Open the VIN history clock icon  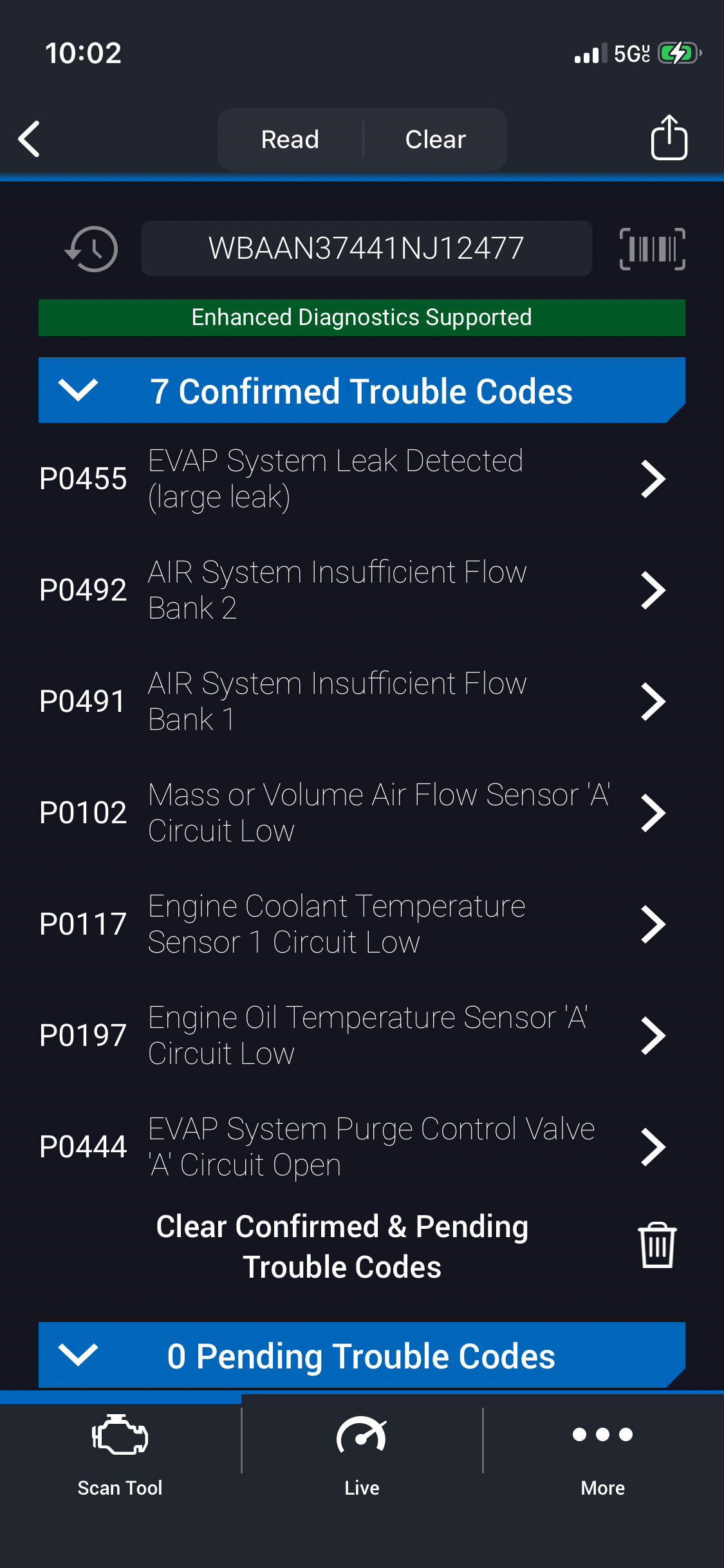point(92,248)
